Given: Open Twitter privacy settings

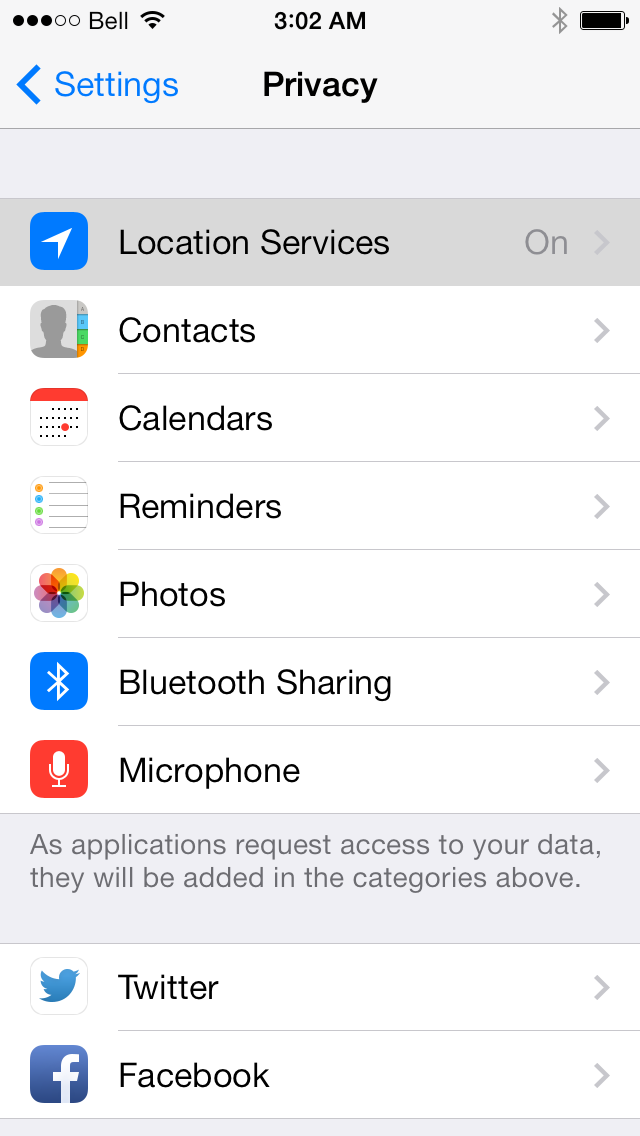Looking at the screenshot, I should (x=320, y=988).
